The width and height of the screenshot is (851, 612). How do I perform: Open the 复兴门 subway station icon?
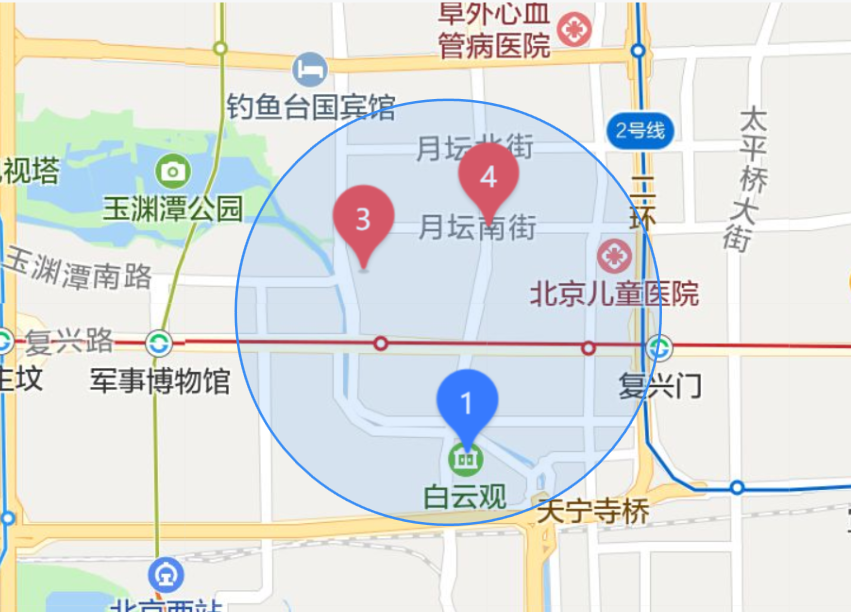[x=658, y=348]
